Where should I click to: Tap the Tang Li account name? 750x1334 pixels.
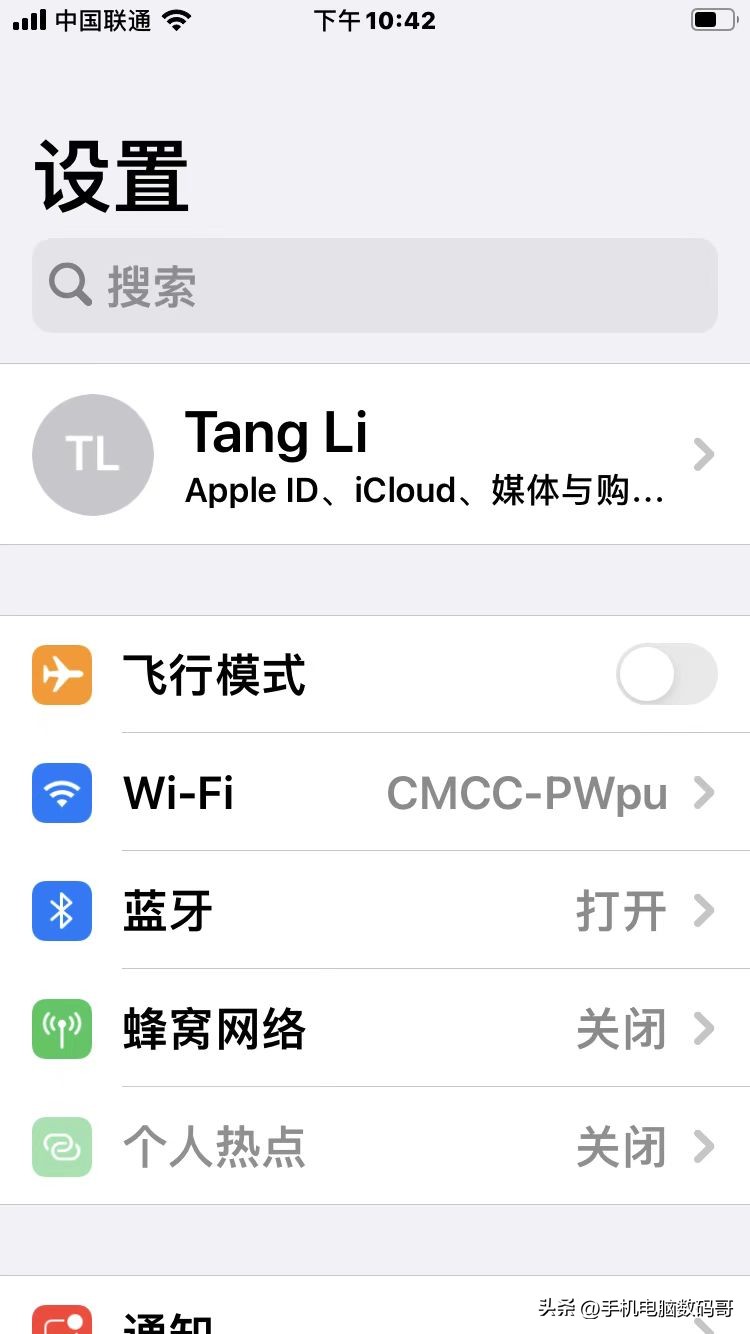tap(276, 432)
